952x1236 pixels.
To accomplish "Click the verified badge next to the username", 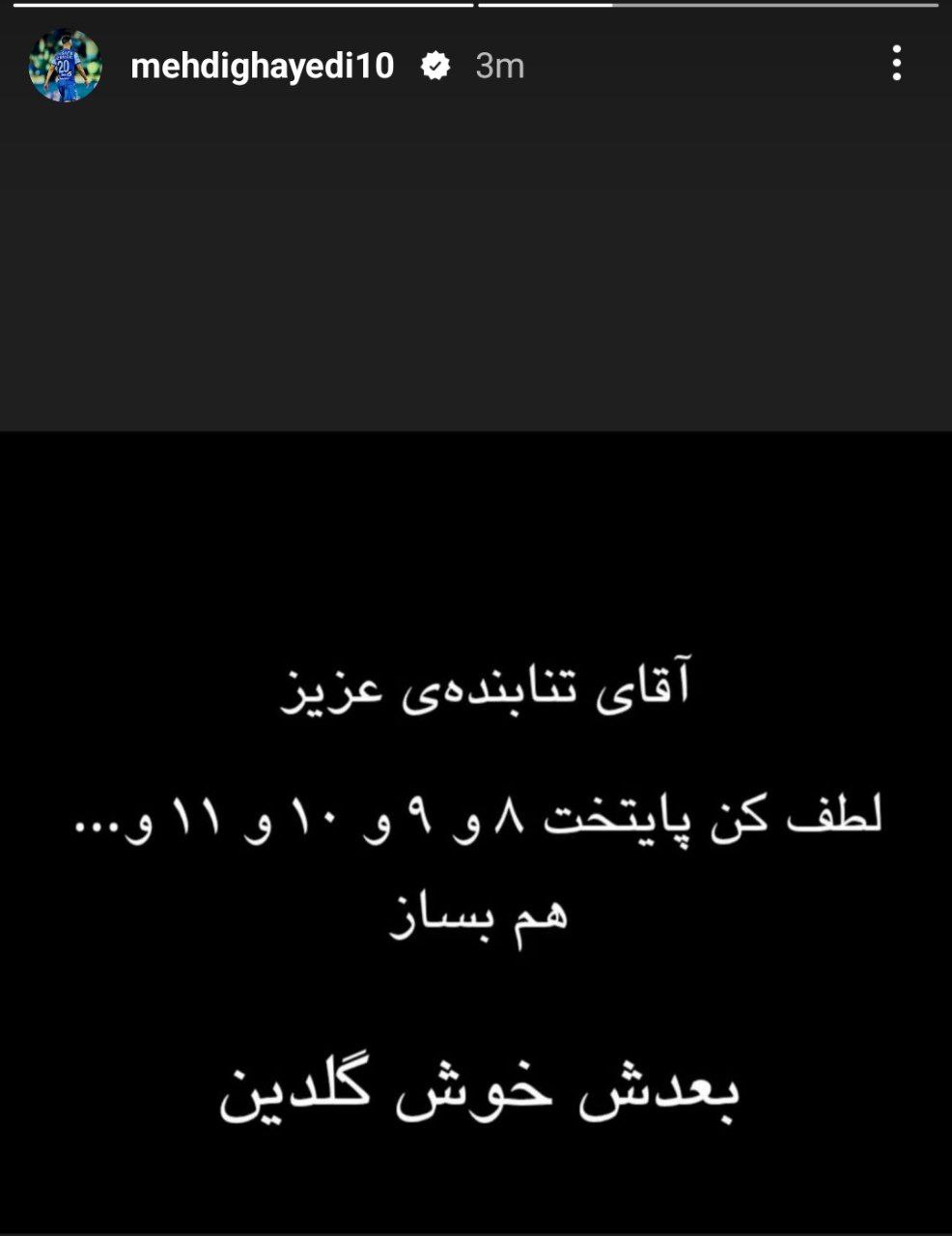I will point(434,66).
